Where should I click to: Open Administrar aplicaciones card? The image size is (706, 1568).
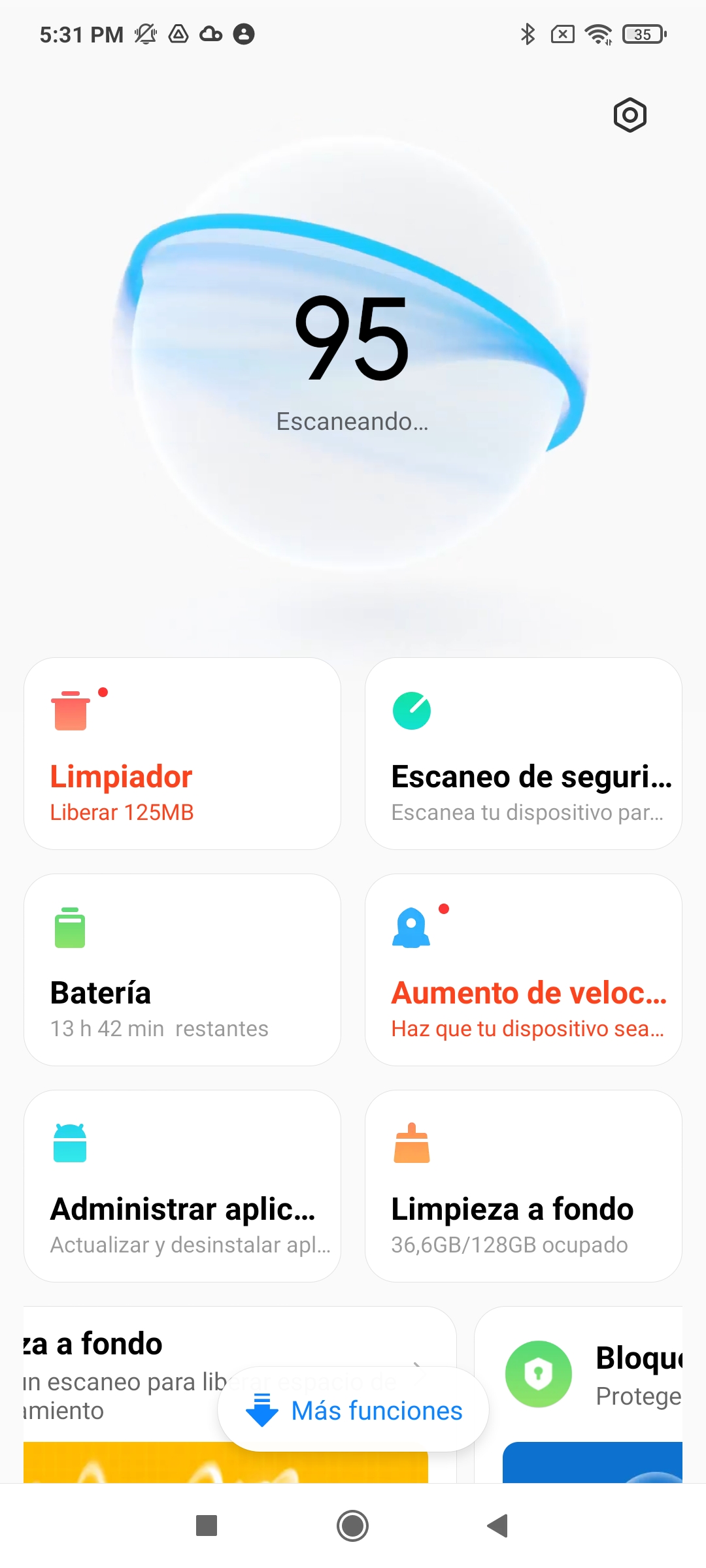(182, 1186)
